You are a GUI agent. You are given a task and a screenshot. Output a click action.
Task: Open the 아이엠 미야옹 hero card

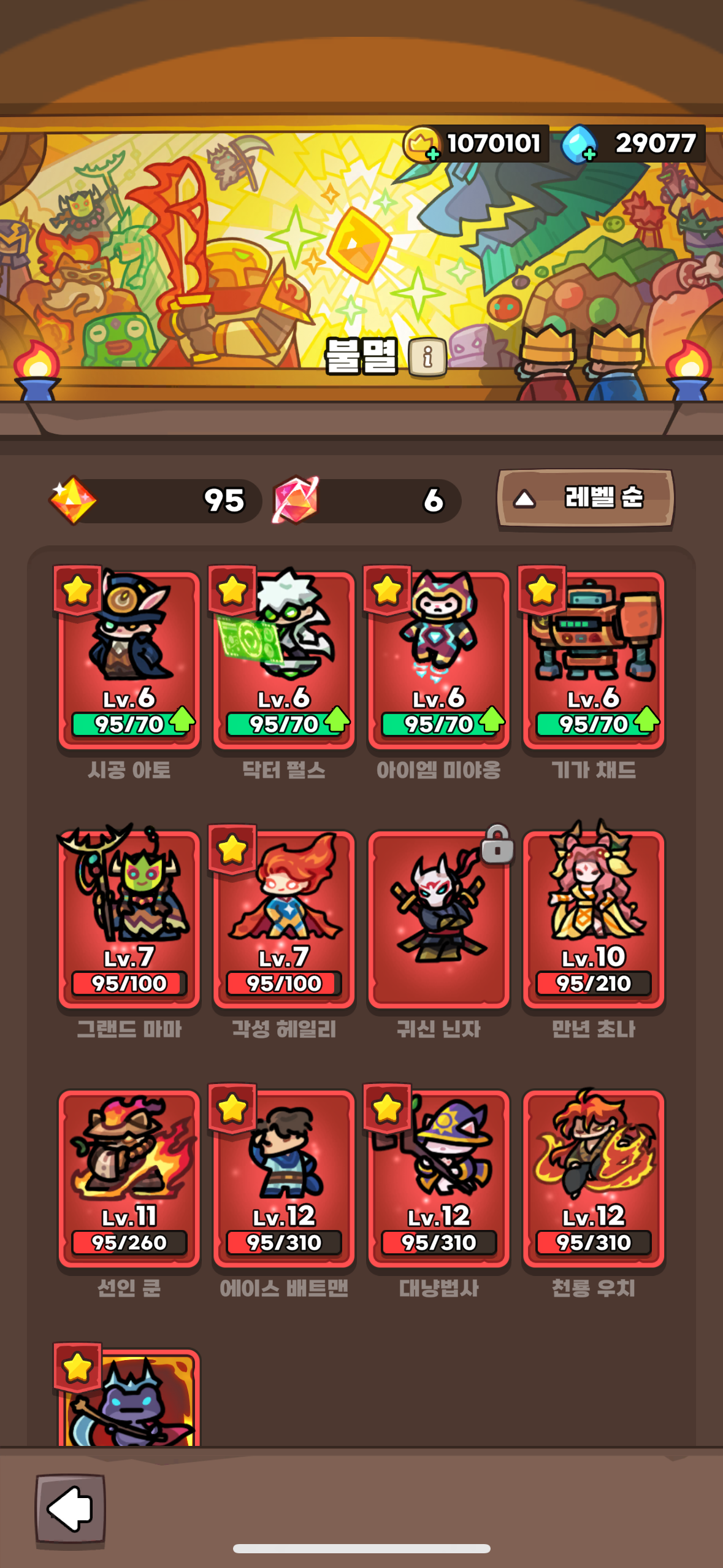pos(438,660)
